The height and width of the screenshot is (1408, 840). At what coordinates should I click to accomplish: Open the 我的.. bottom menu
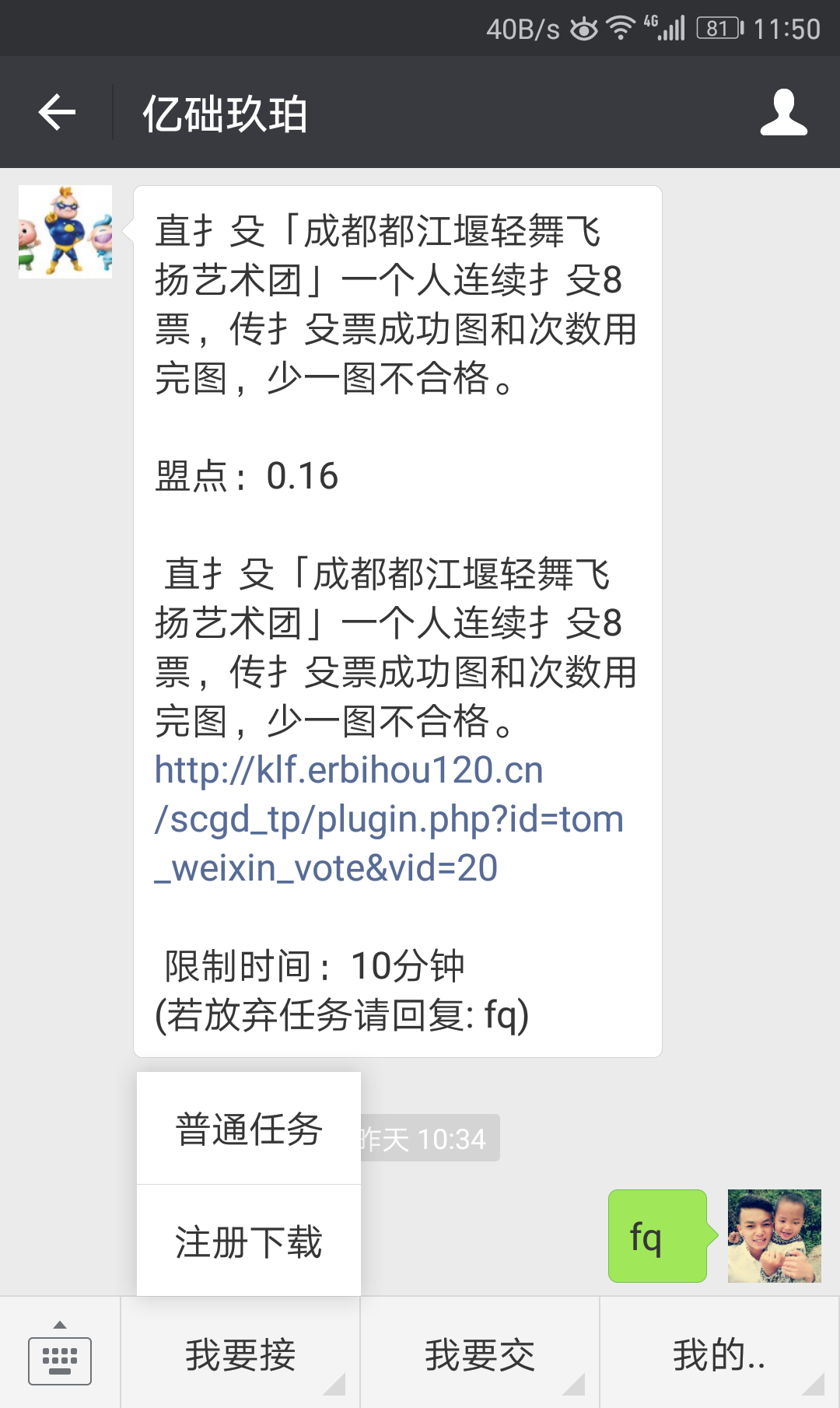pos(719,1354)
